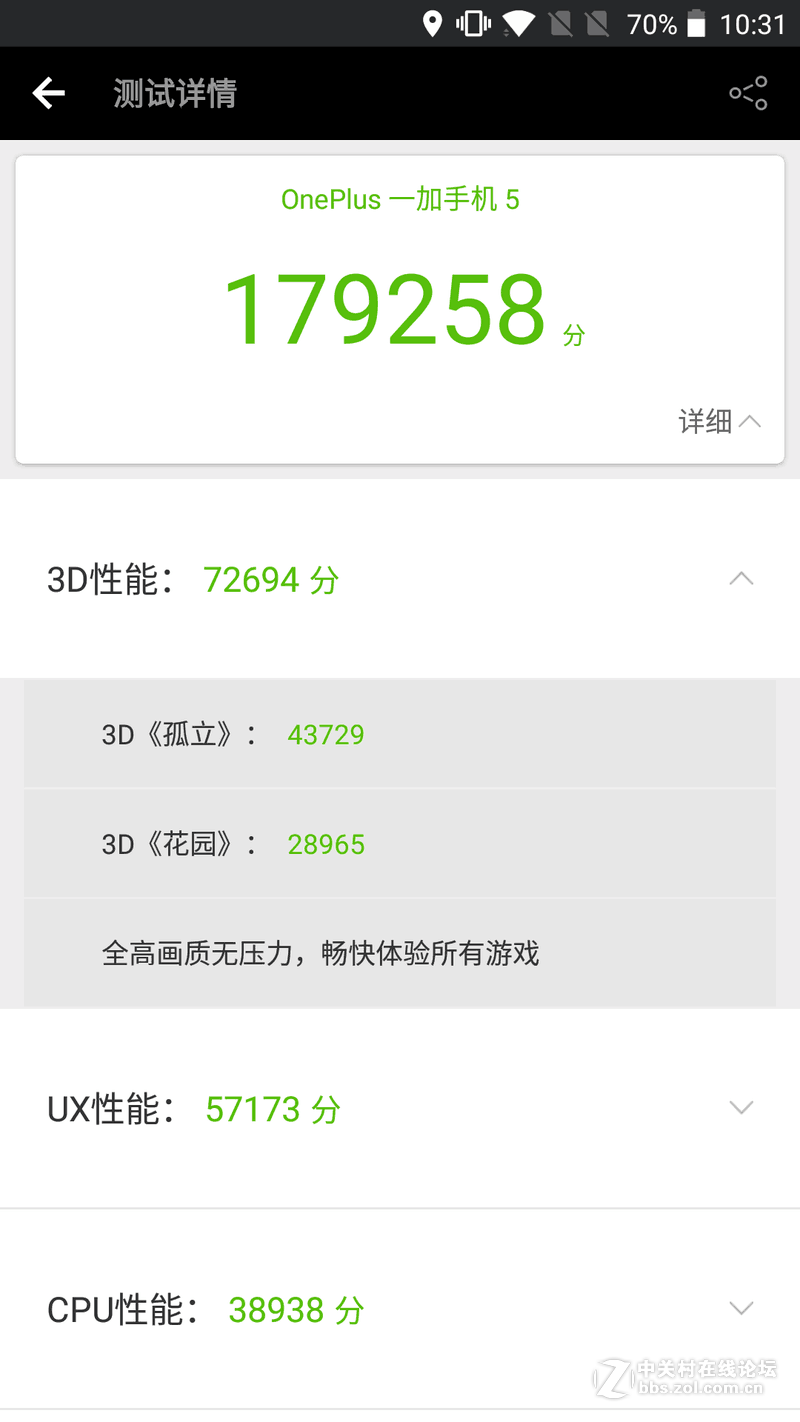Collapse the 3D性能 section
The image size is (800, 1422).
pyautogui.click(x=741, y=578)
